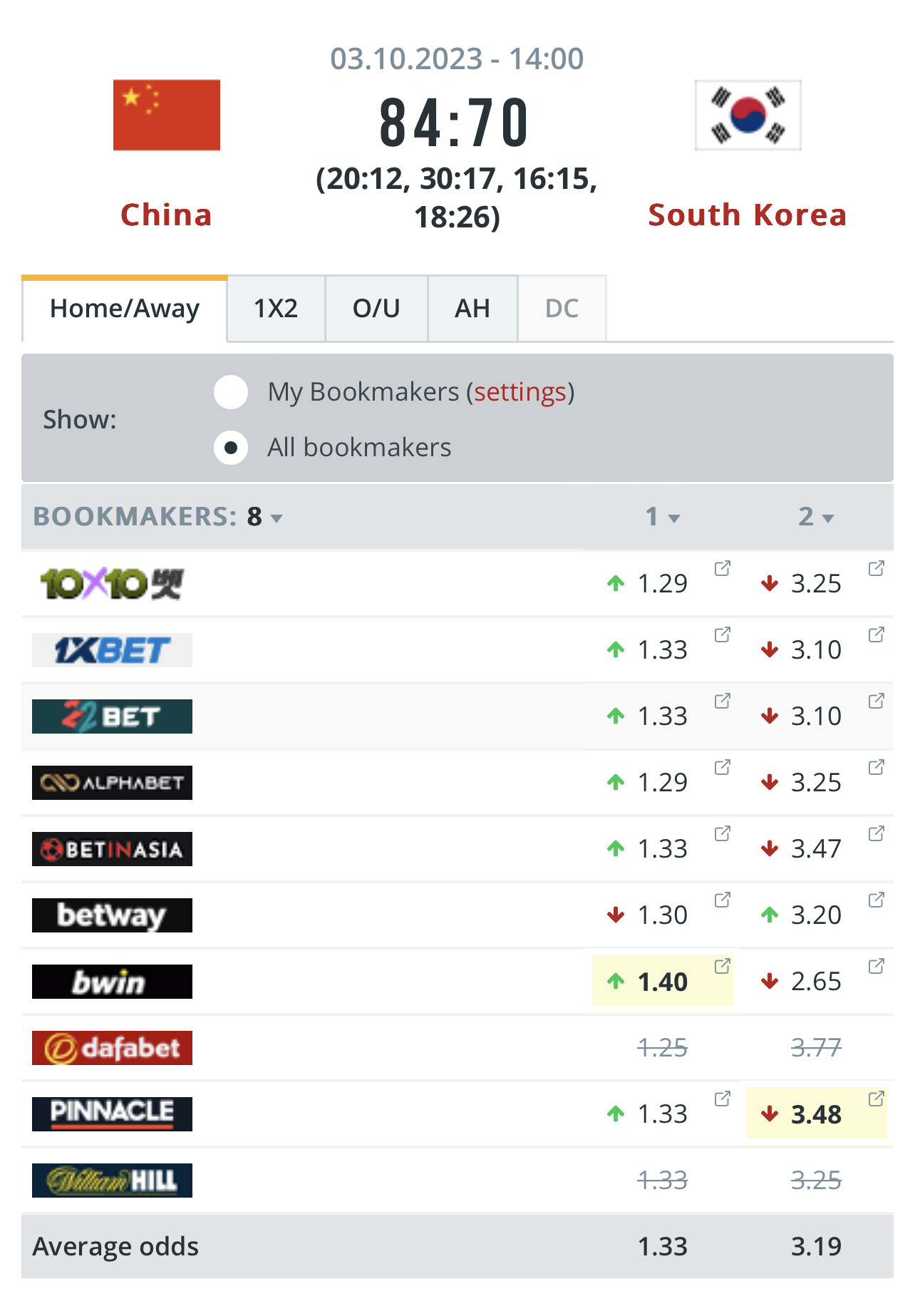The height and width of the screenshot is (1316, 915).
Task: Choose the My Bookmakers radio option
Action: (231, 392)
